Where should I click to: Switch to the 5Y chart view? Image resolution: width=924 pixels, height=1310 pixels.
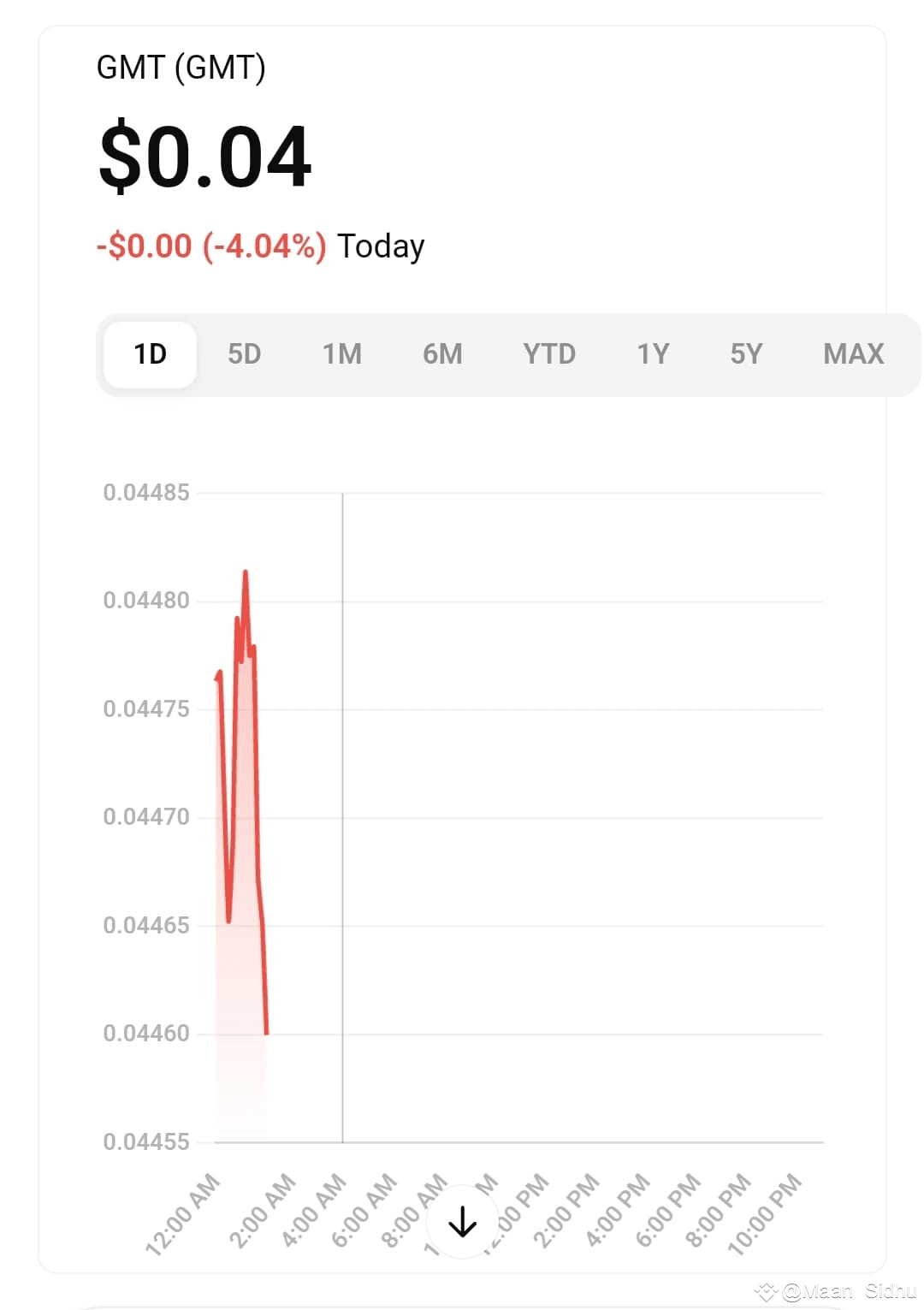(746, 353)
